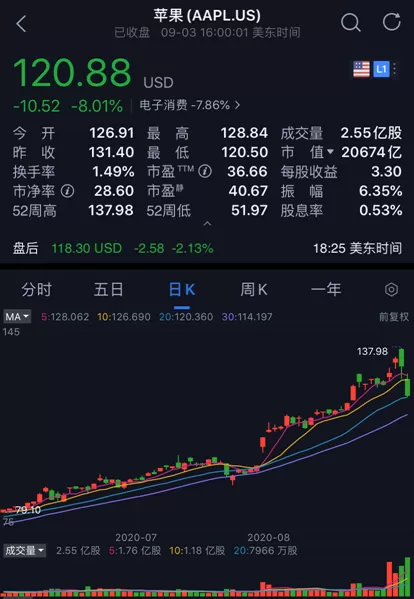Toggle the 市值 dropdown arrow
Viewport: 414px width, 599px height.
[x=330, y=152]
